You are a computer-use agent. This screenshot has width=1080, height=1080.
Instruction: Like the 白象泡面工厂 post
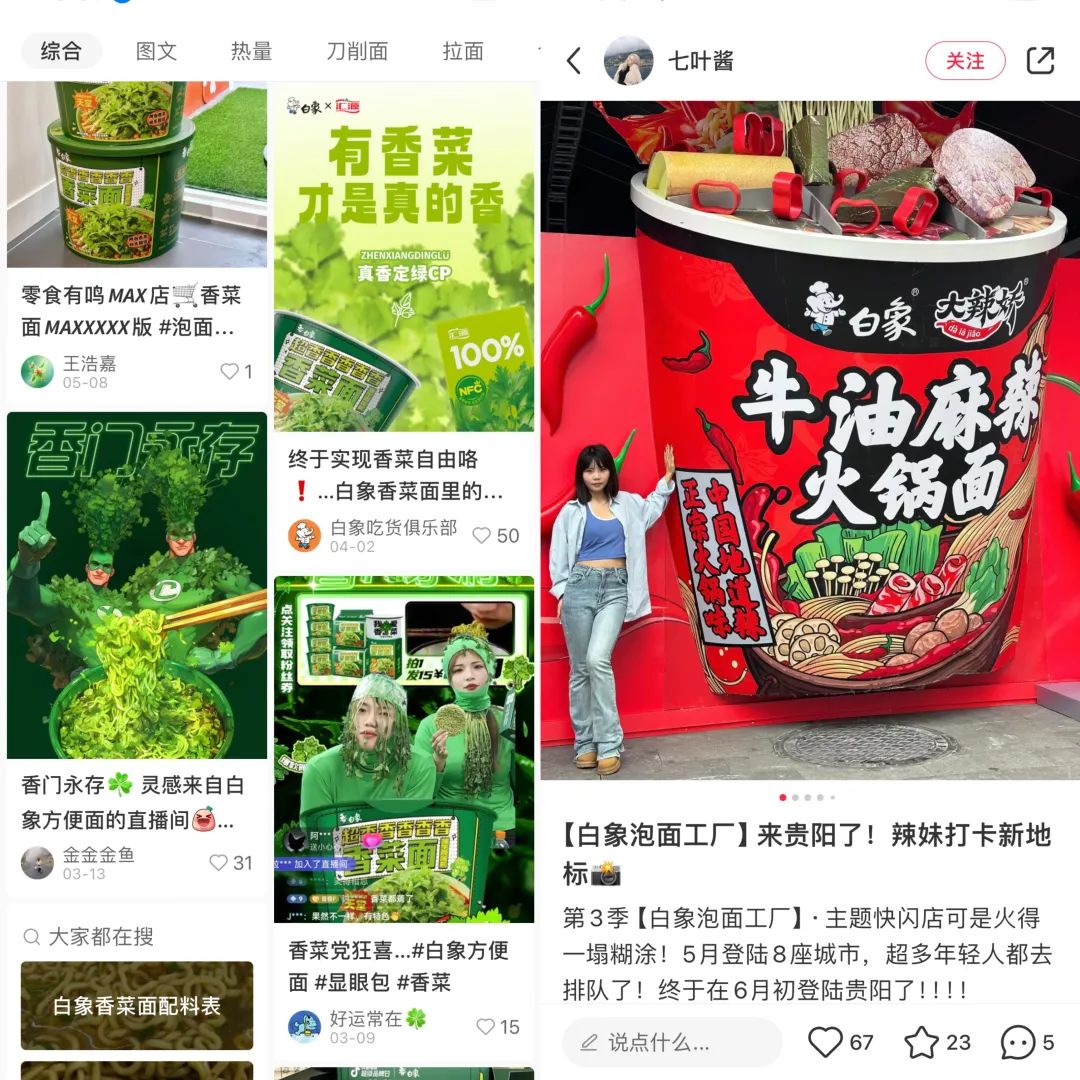coord(826,1043)
